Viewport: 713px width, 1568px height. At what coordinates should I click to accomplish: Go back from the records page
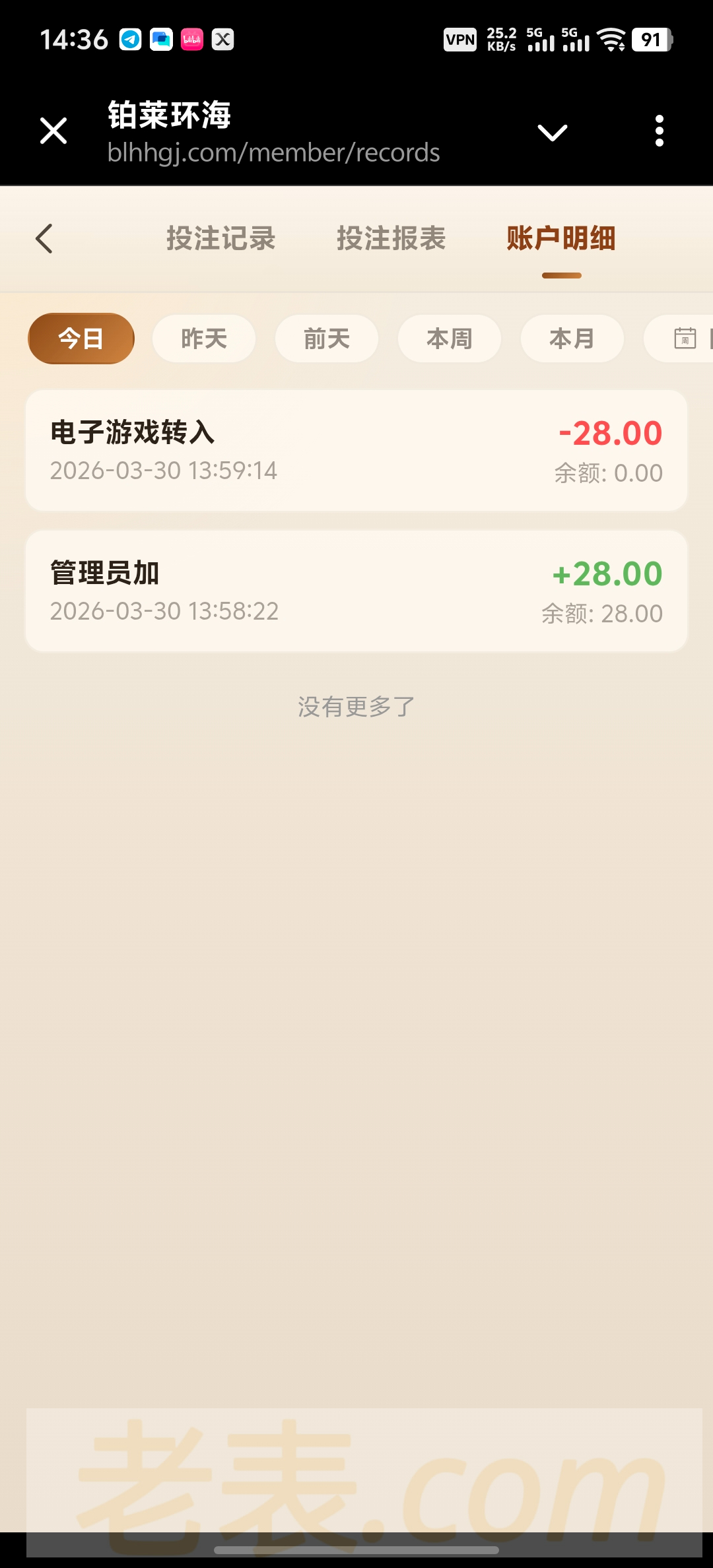[44, 238]
